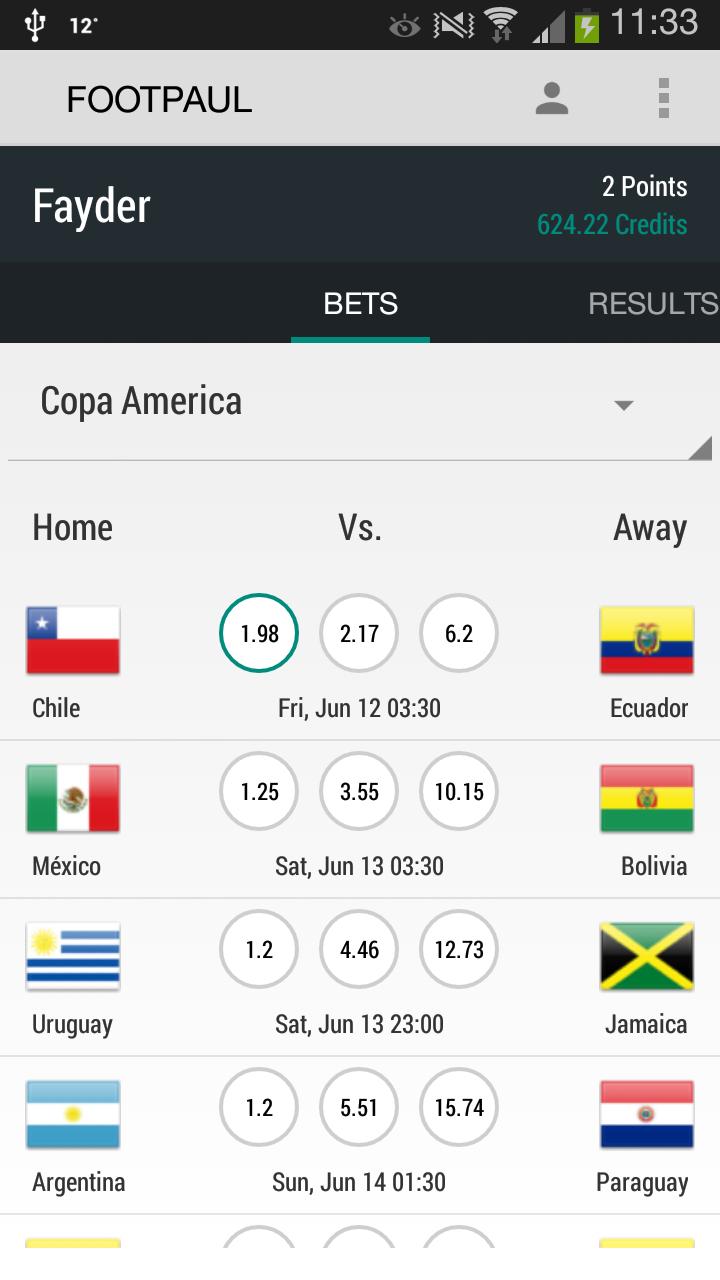
Task: Choose Bolivia at 10.15 odds
Action: coord(459,792)
